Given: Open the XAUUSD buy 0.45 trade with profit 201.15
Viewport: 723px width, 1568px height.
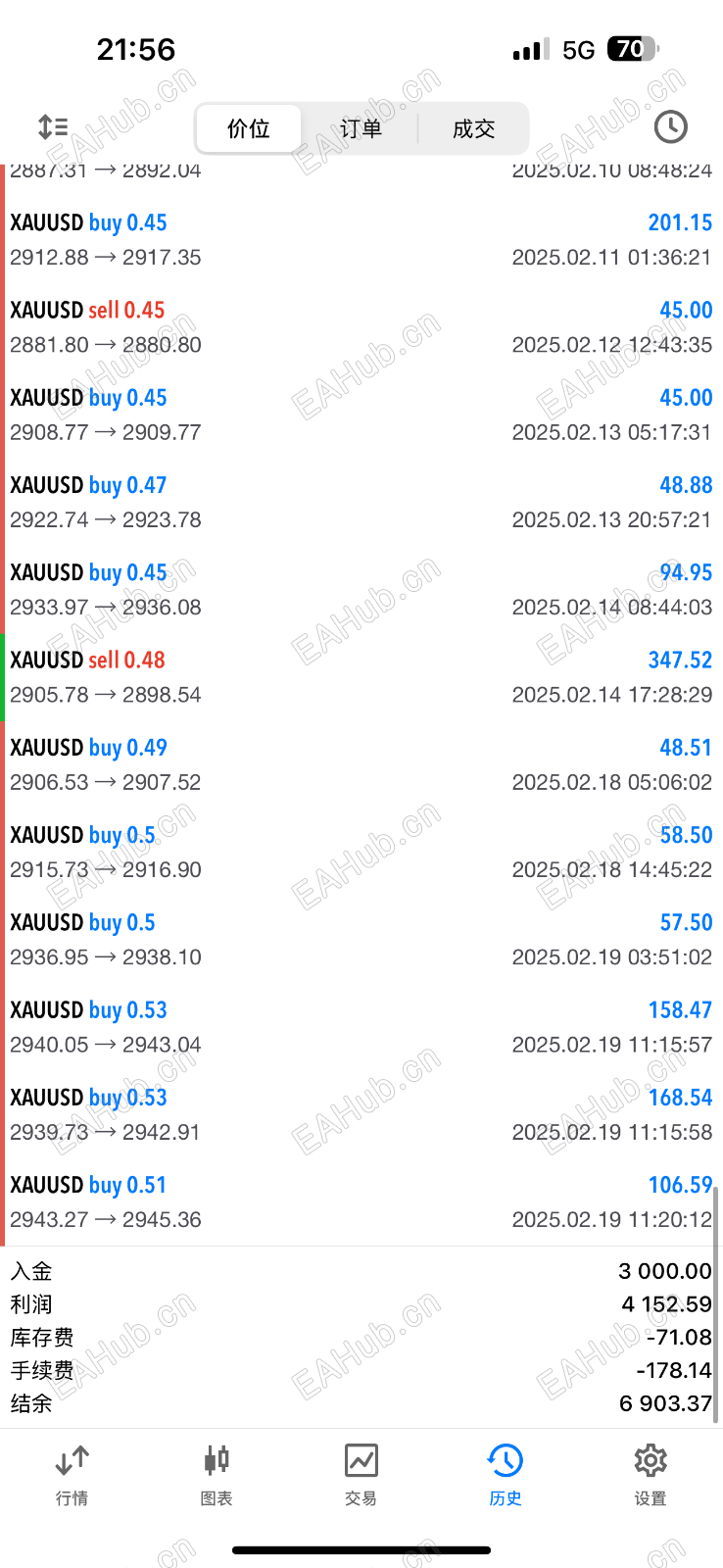Looking at the screenshot, I should [x=361, y=239].
